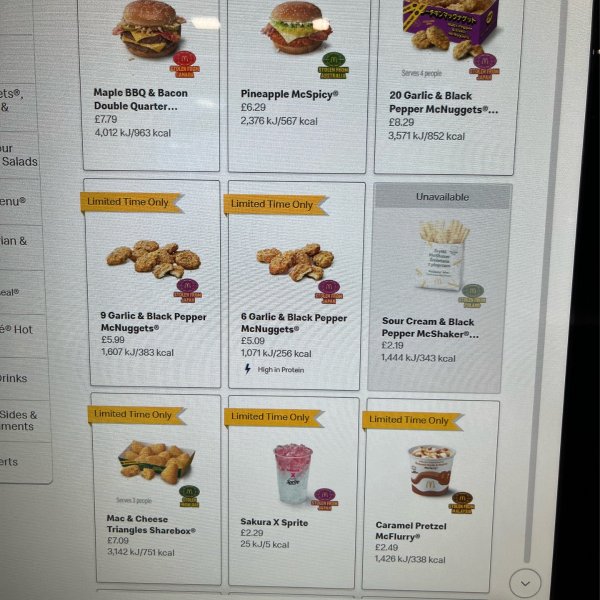Go to the Drinks category

(18, 378)
